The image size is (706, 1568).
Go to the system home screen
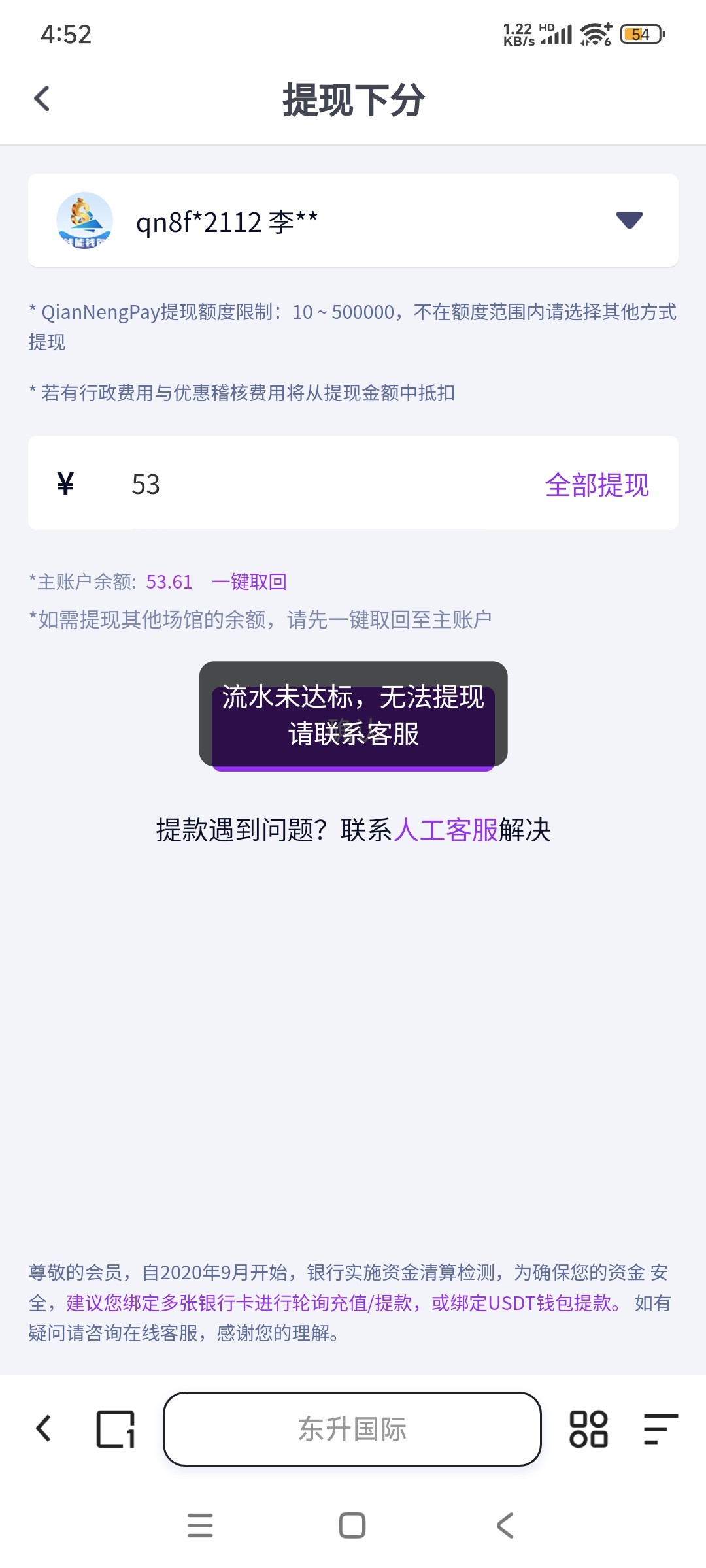352,1526
